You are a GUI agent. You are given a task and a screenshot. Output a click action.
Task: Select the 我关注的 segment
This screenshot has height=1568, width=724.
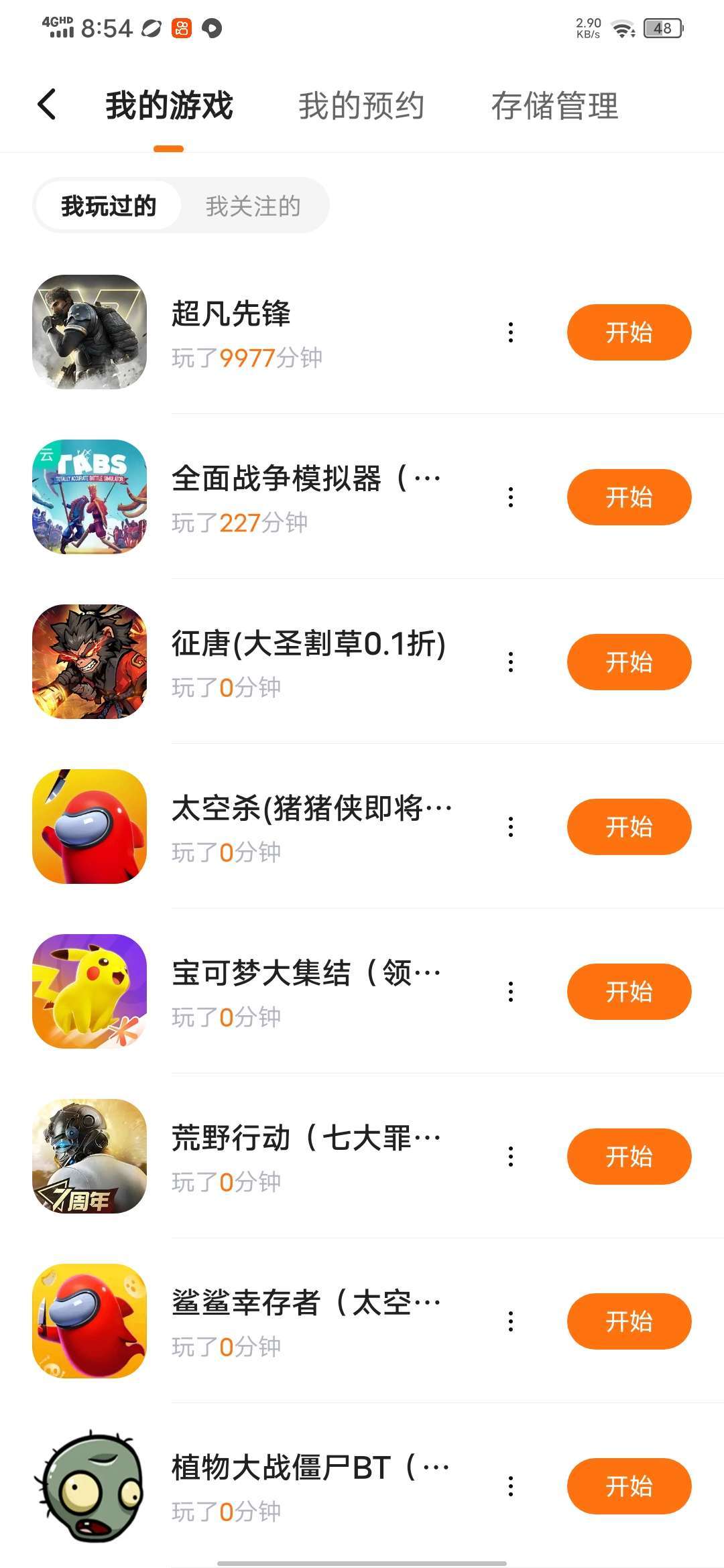click(253, 206)
